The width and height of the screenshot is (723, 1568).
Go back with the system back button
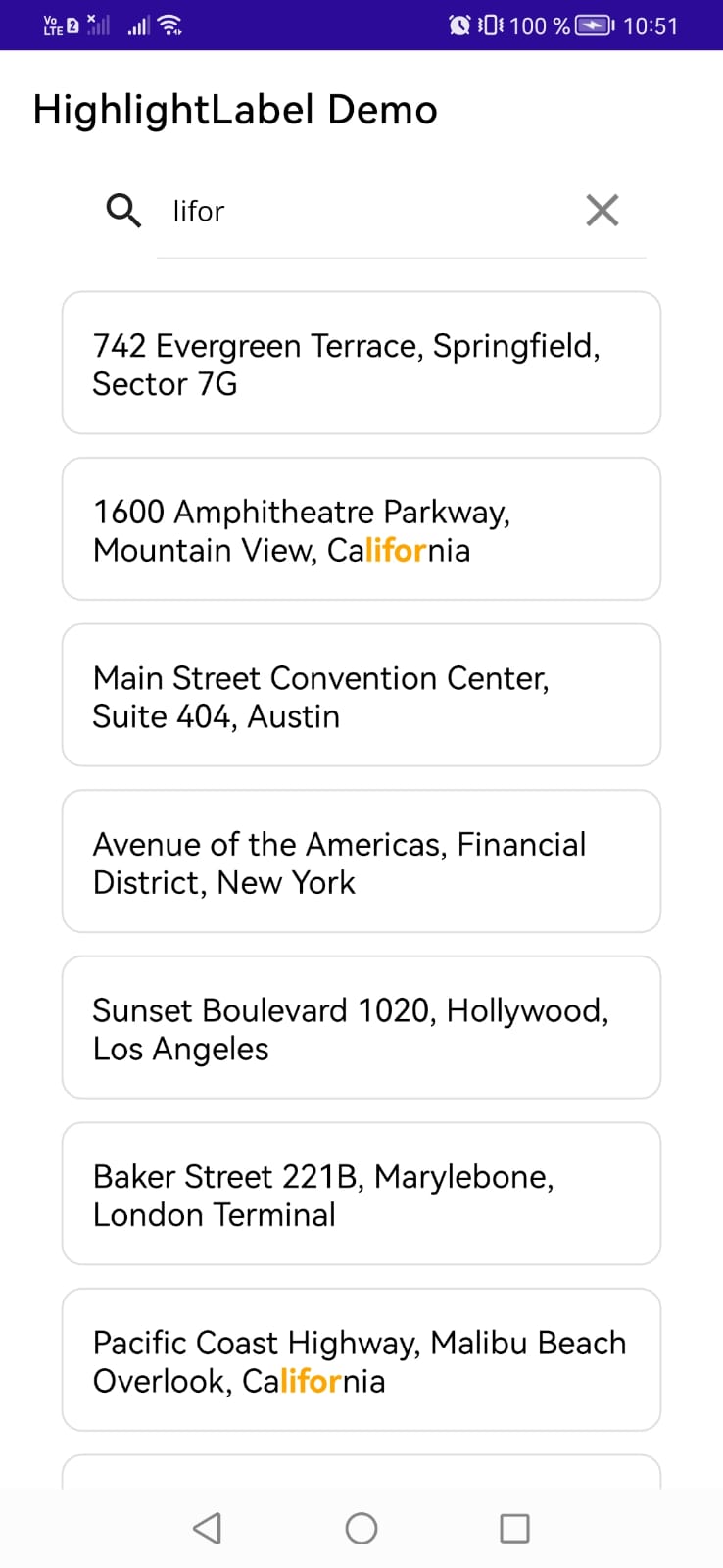pyautogui.click(x=208, y=1528)
